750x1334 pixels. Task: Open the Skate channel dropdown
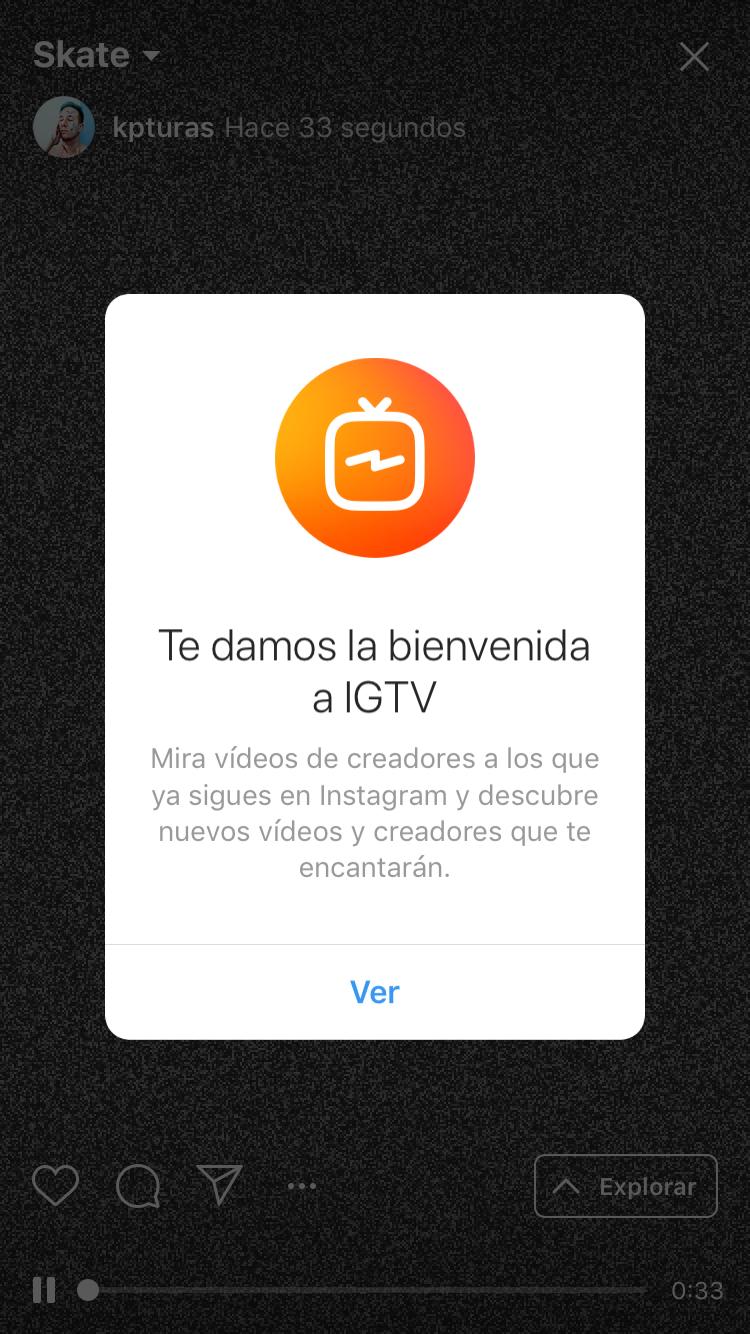click(x=97, y=55)
